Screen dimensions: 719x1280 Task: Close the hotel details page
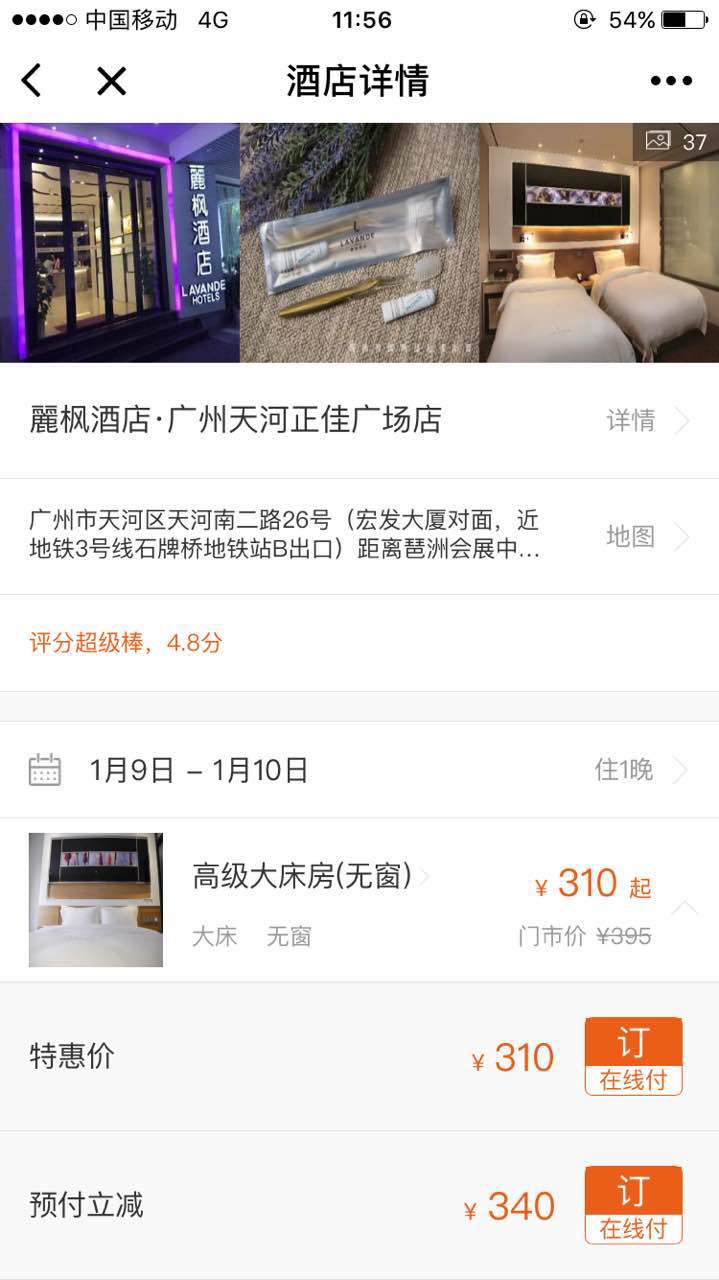point(111,81)
